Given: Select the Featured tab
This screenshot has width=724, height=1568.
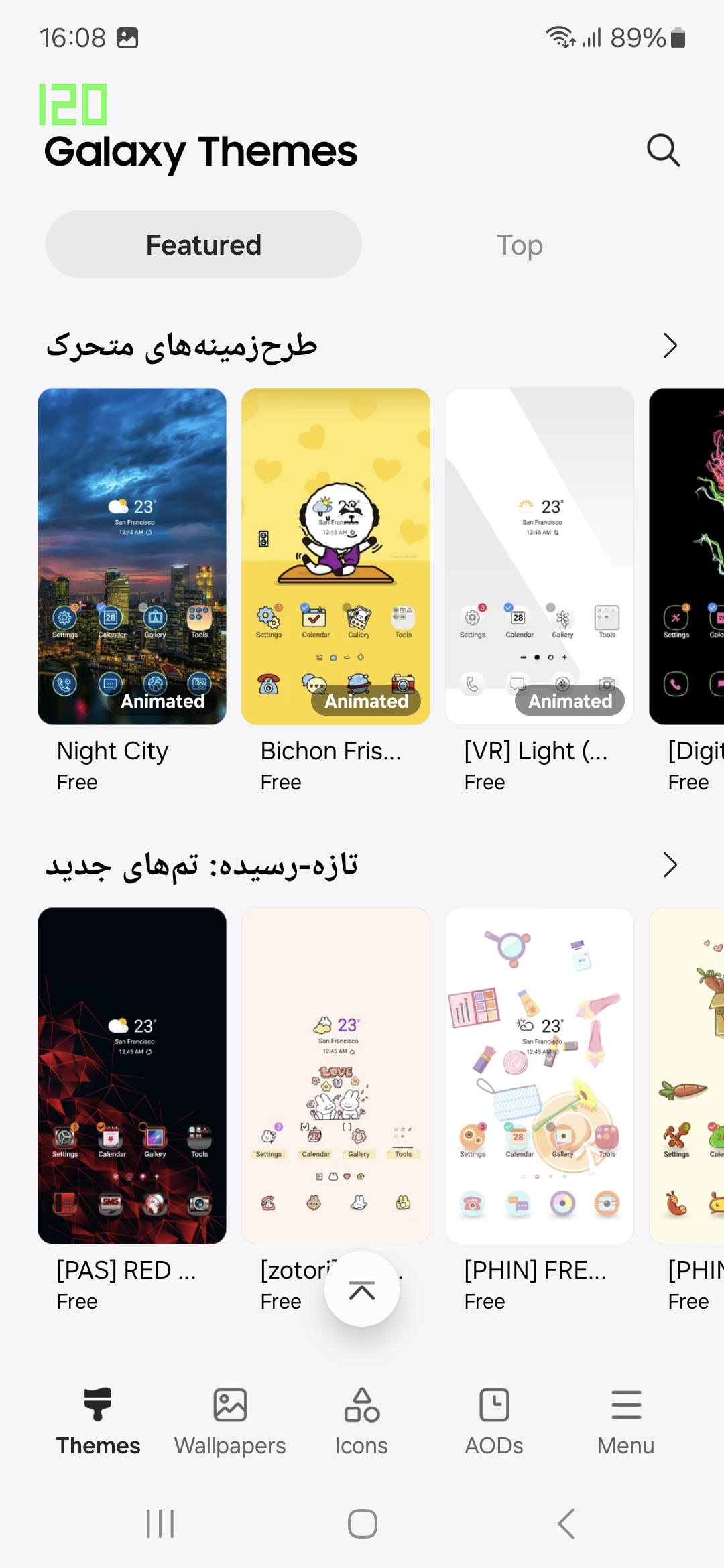Looking at the screenshot, I should click(204, 245).
